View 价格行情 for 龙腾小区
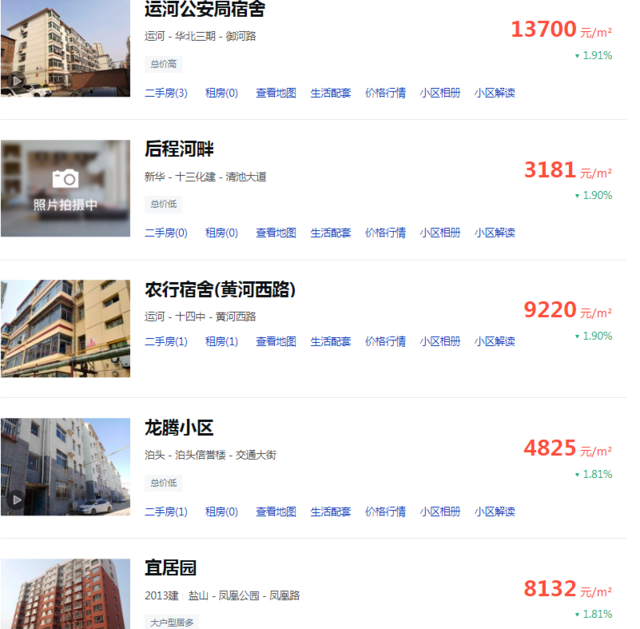The width and height of the screenshot is (640, 629). click(385, 512)
